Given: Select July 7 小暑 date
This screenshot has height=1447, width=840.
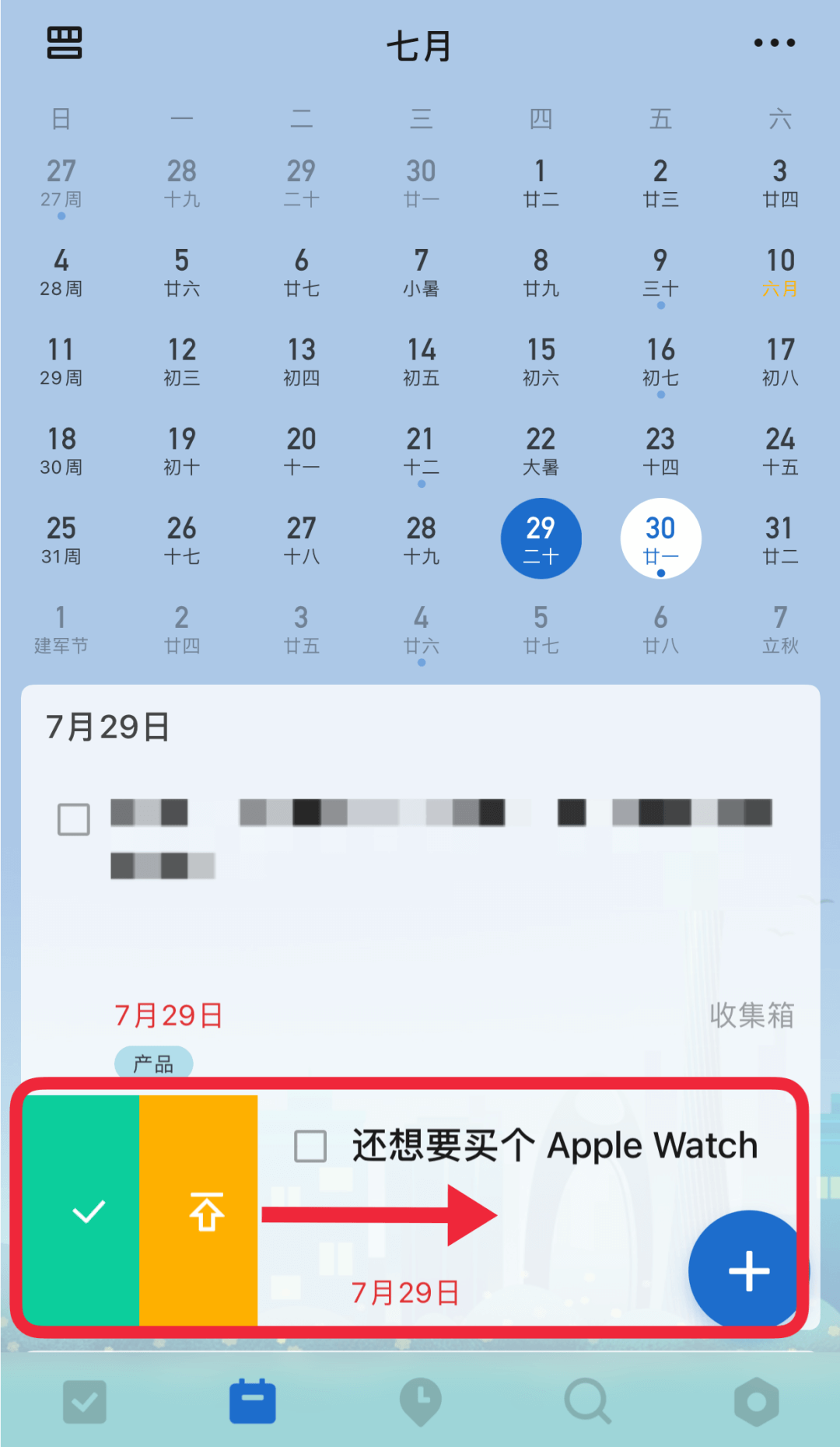Looking at the screenshot, I should [x=421, y=272].
